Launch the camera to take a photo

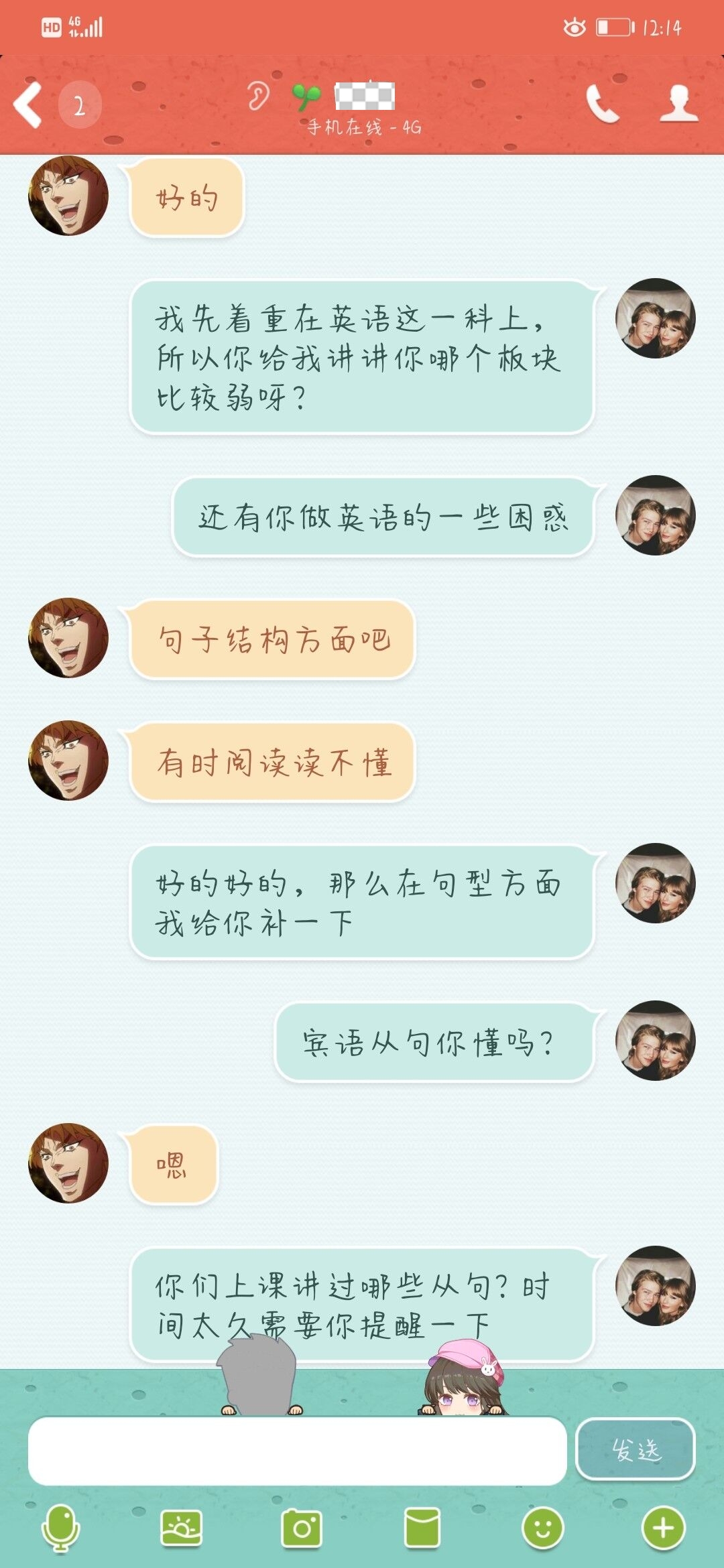pyautogui.click(x=302, y=1528)
